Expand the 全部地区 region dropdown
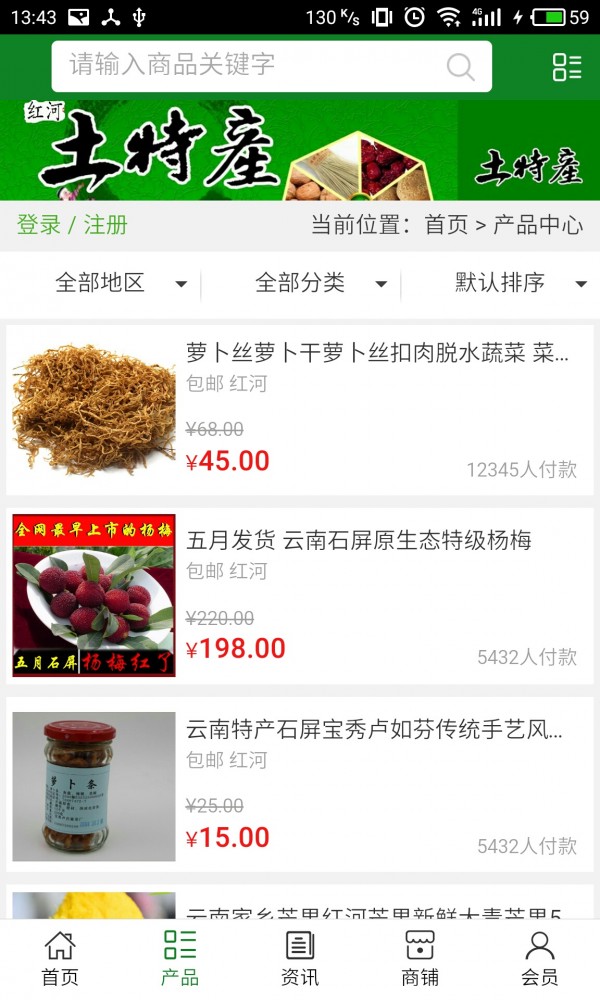This screenshot has height=1000, width=600. pos(120,283)
